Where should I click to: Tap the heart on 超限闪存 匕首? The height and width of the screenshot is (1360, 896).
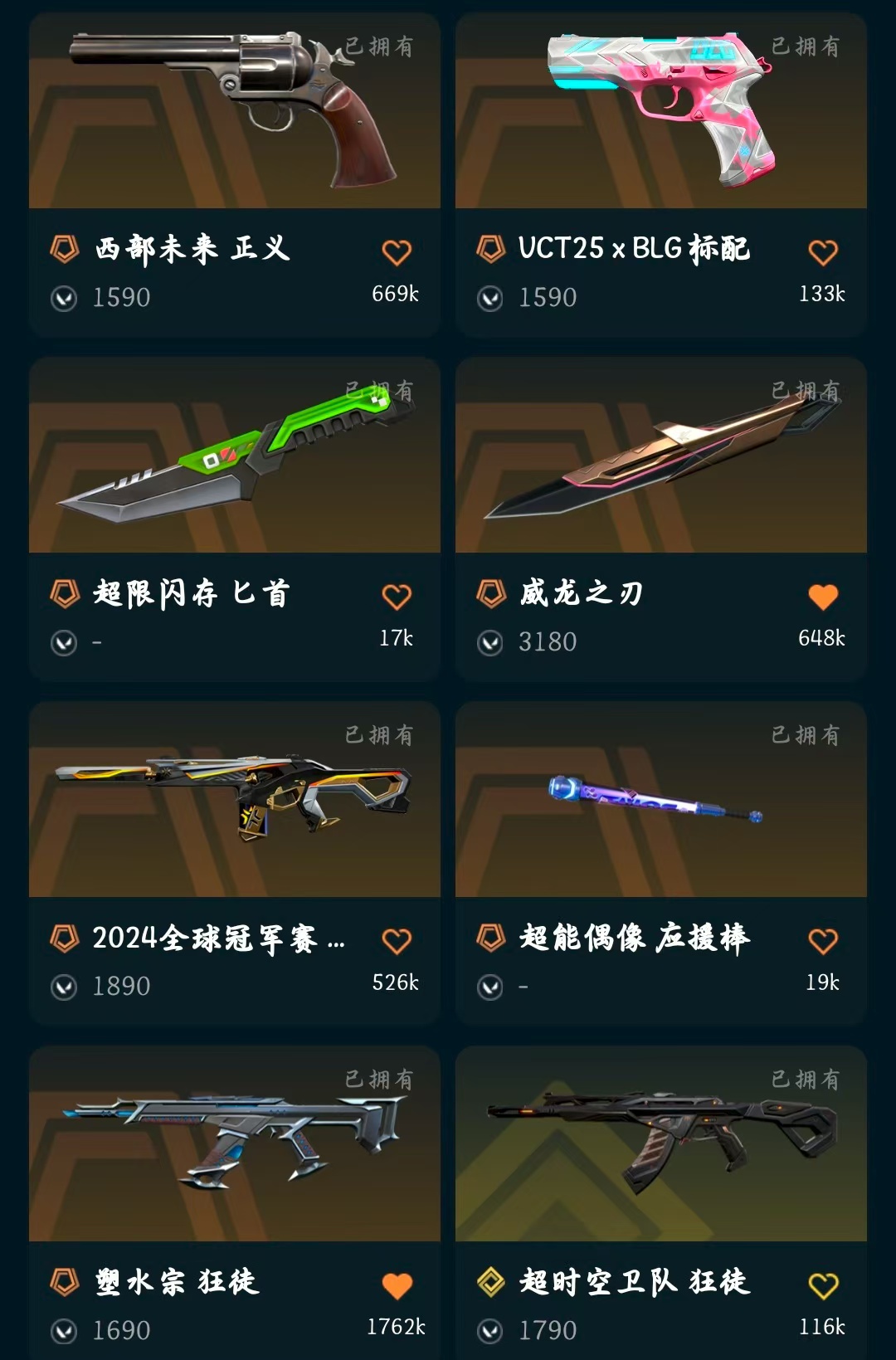pos(397,597)
